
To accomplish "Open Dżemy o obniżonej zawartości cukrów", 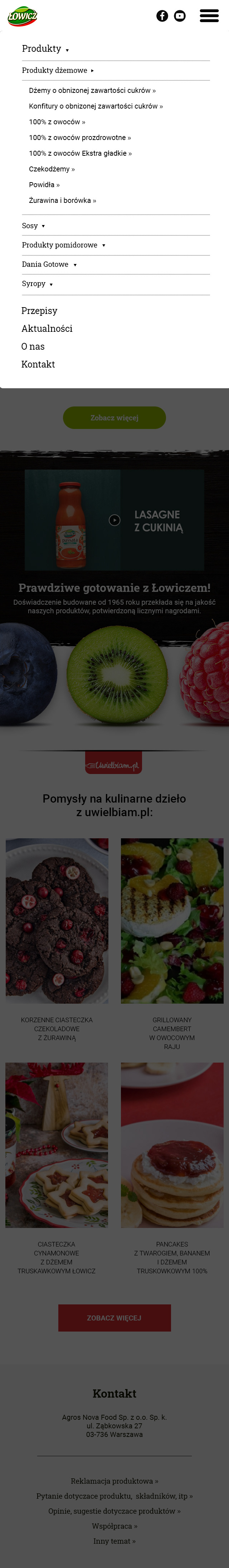I will 92,91.
